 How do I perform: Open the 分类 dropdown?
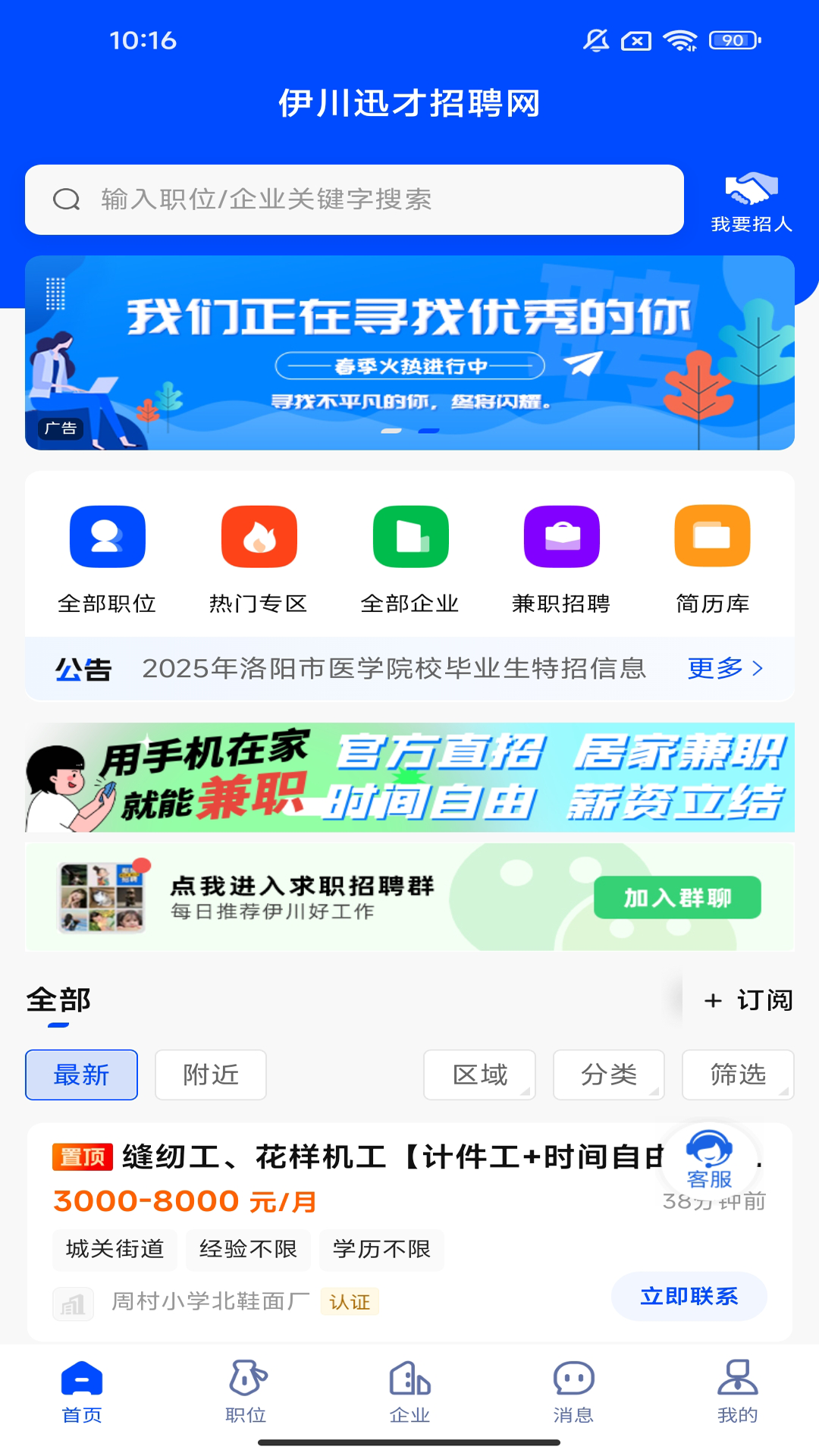tap(609, 1075)
